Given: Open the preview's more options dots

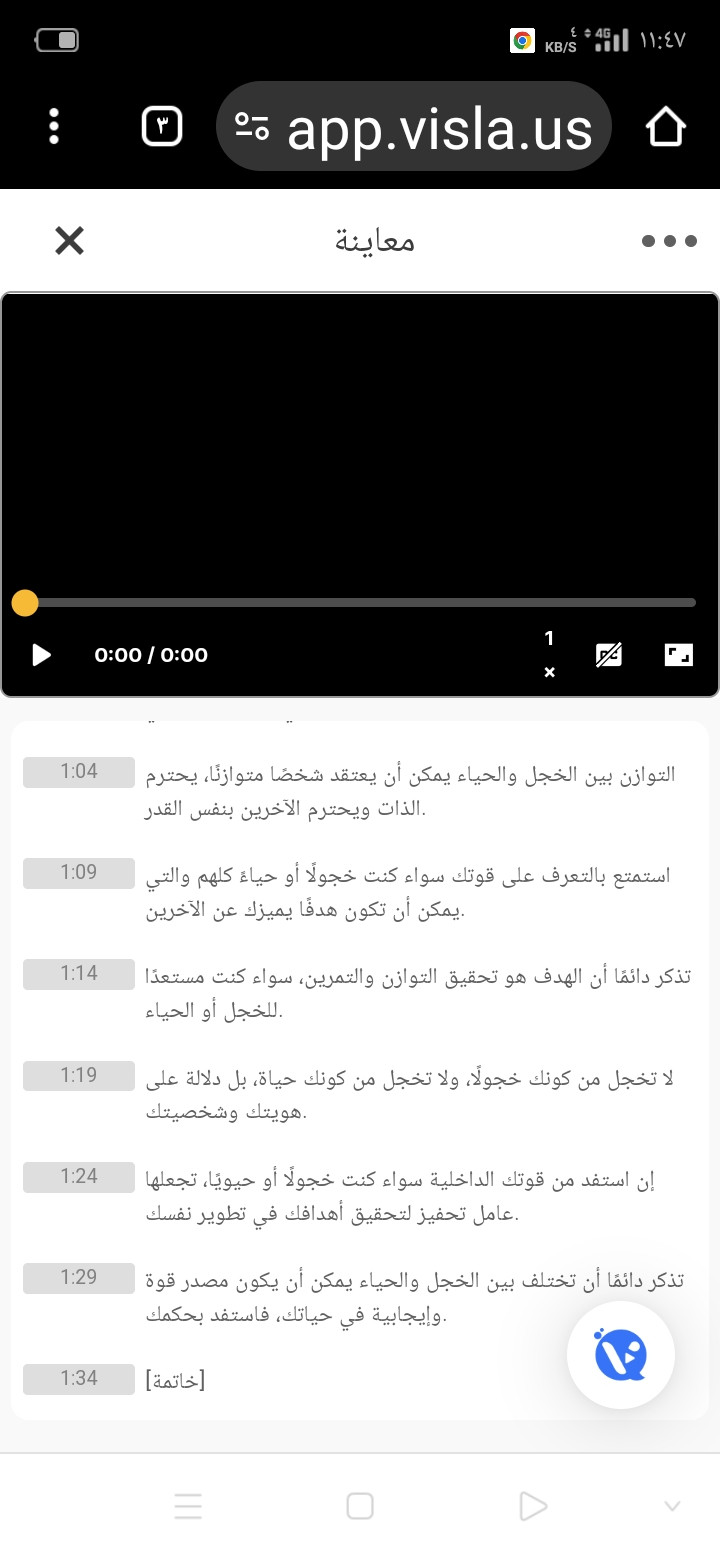Looking at the screenshot, I should pos(668,241).
